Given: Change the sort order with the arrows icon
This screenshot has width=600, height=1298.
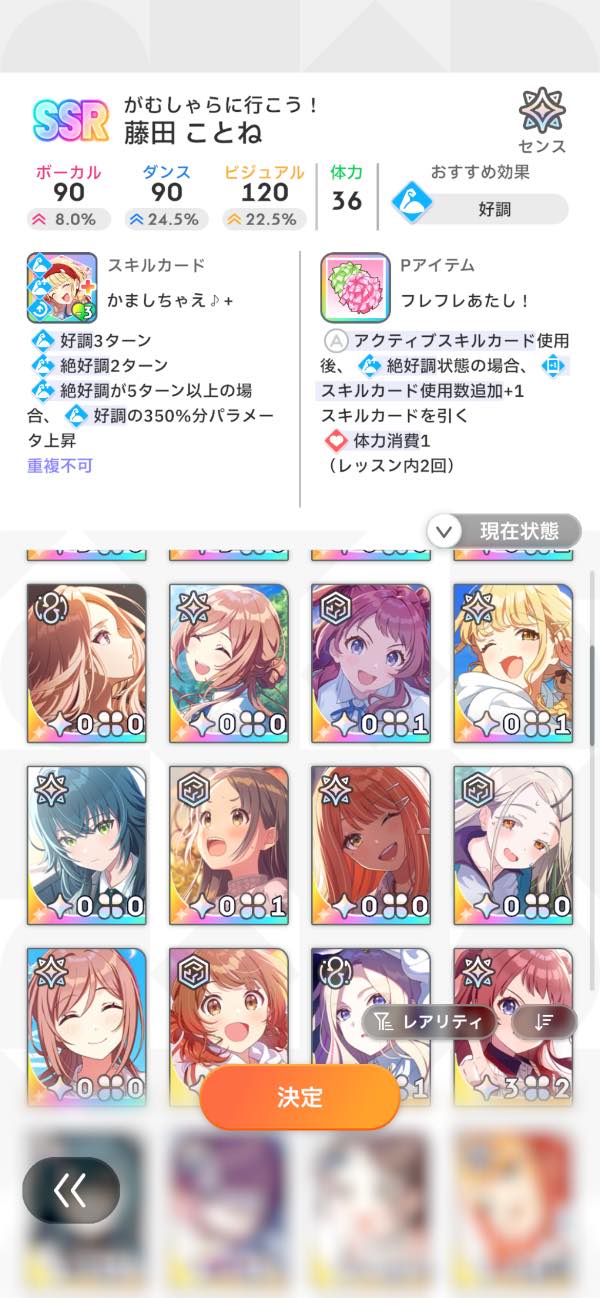Looking at the screenshot, I should (544, 1021).
